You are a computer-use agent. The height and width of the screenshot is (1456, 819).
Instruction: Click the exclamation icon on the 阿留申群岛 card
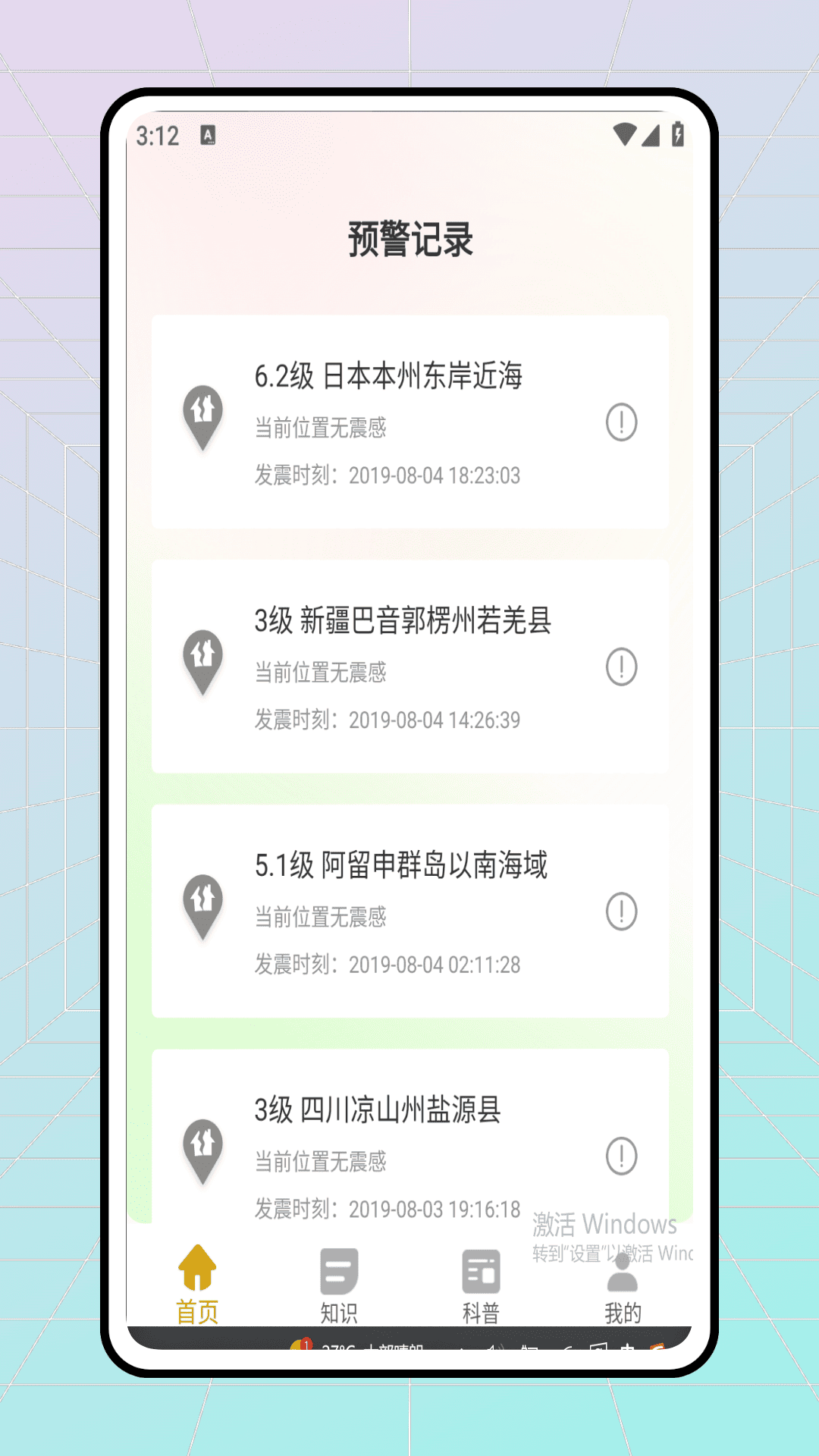click(621, 912)
